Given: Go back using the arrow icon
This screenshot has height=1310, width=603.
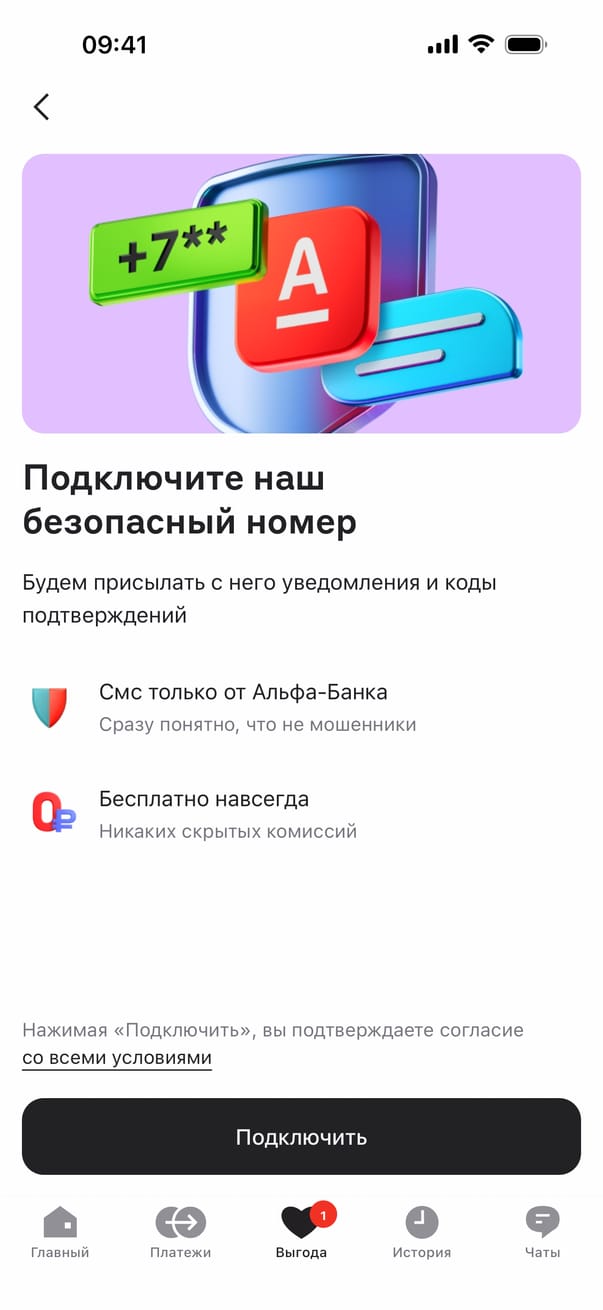Looking at the screenshot, I should click(x=41, y=107).
